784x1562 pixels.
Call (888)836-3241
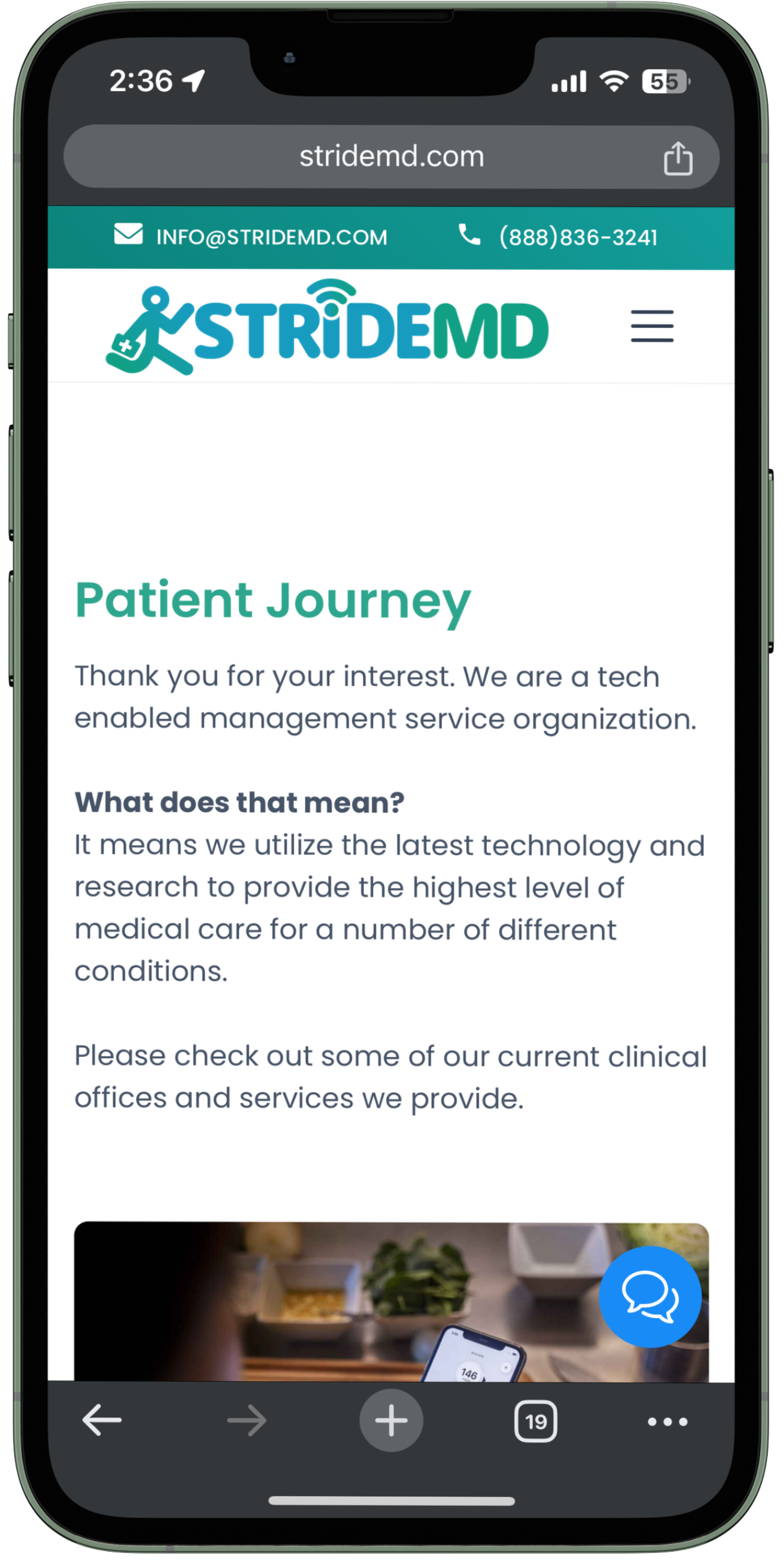(x=577, y=237)
